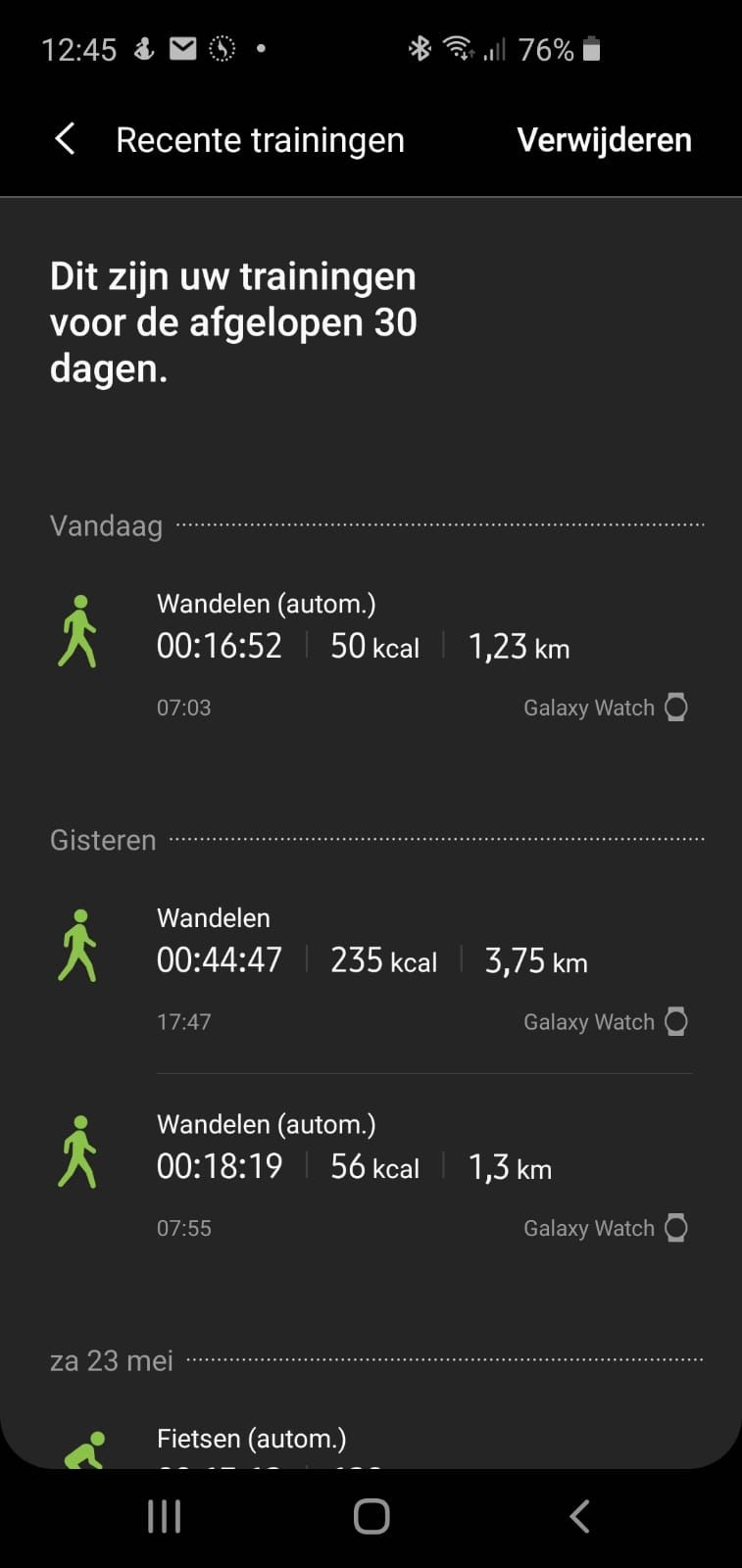742x1568 pixels.
Task: Go back from Recente trainingen
Action: [65, 139]
